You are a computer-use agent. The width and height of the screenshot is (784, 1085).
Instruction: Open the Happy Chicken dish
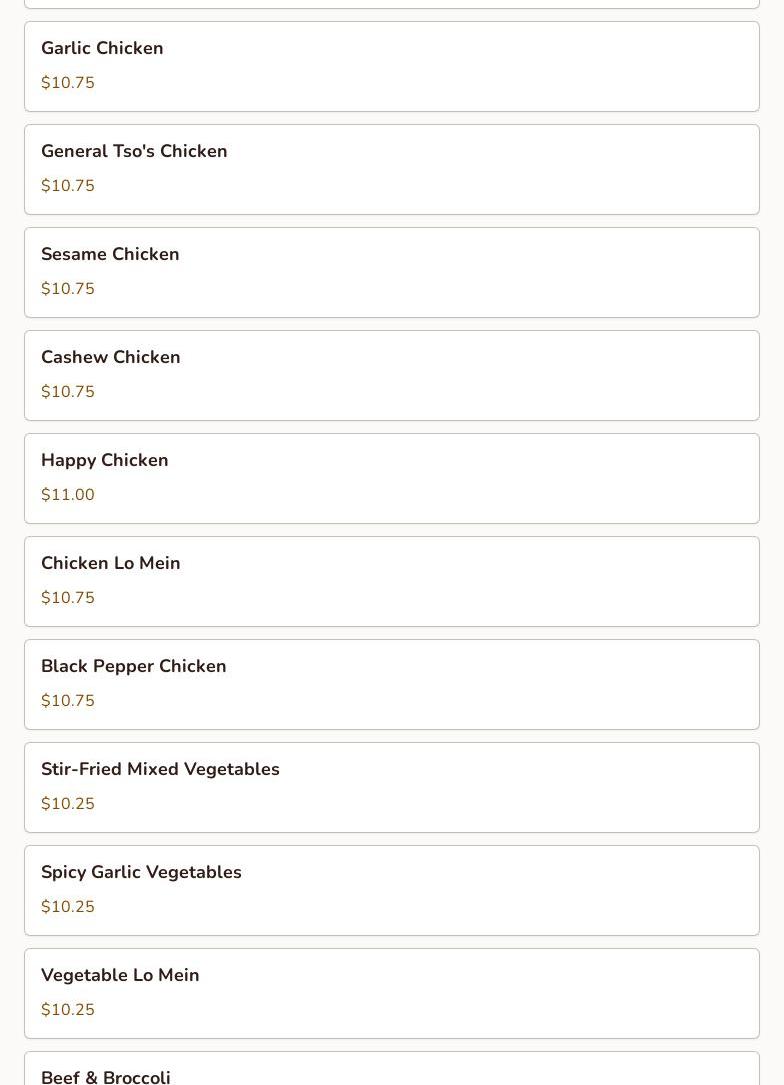point(391,478)
